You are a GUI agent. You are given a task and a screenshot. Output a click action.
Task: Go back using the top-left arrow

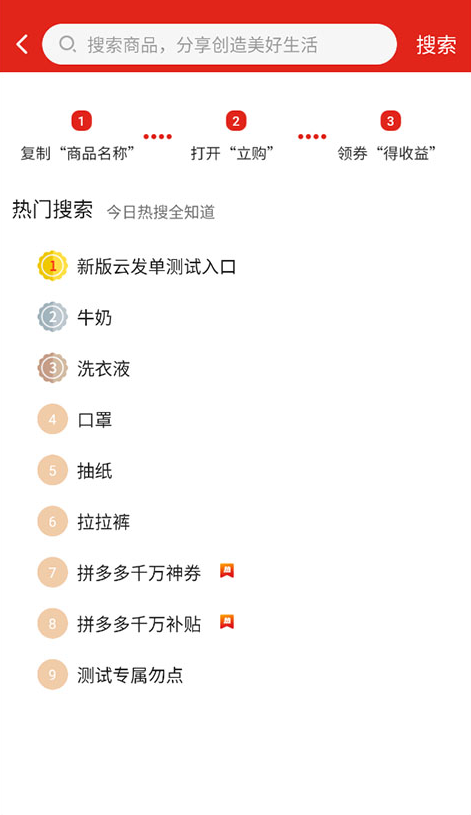point(22,44)
